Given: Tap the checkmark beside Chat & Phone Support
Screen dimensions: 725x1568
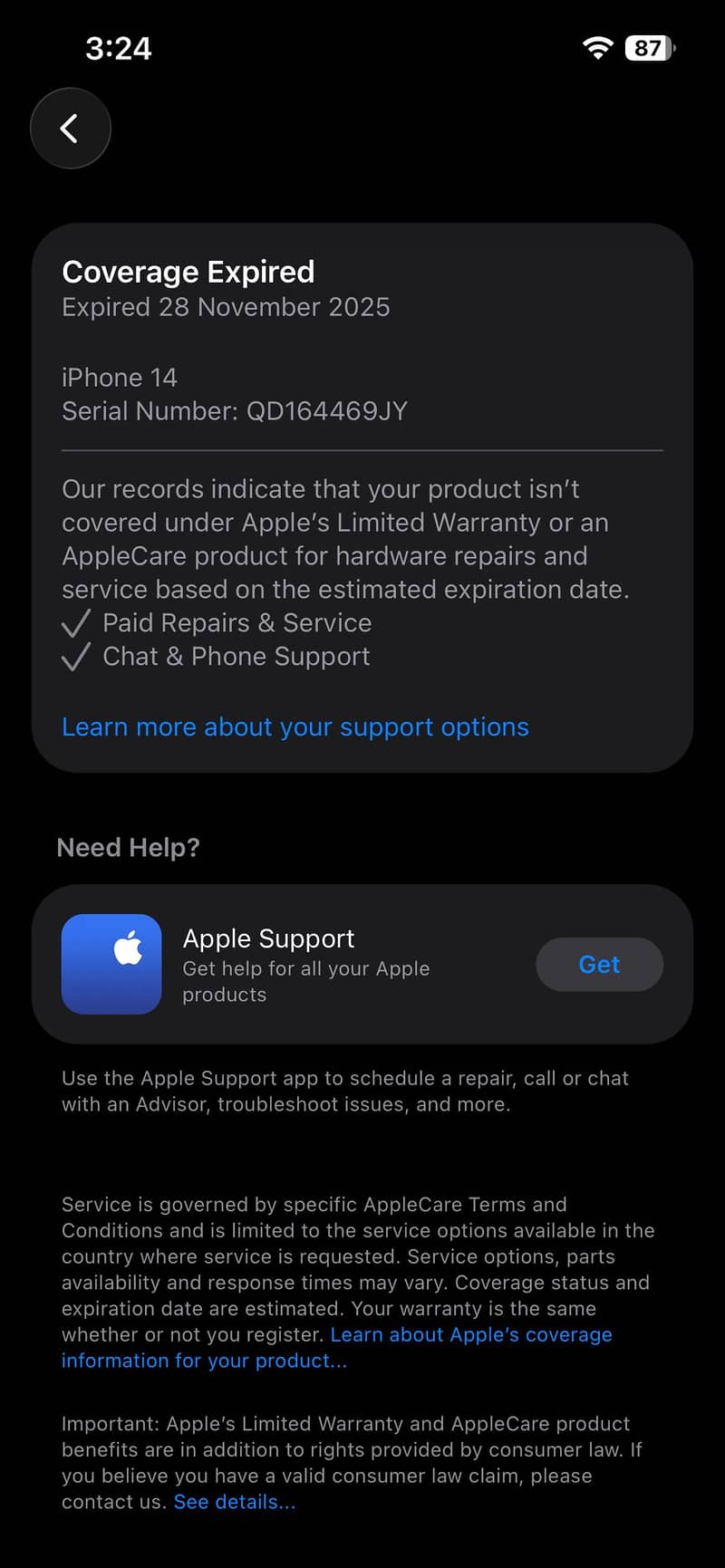Looking at the screenshot, I should tap(76, 657).
